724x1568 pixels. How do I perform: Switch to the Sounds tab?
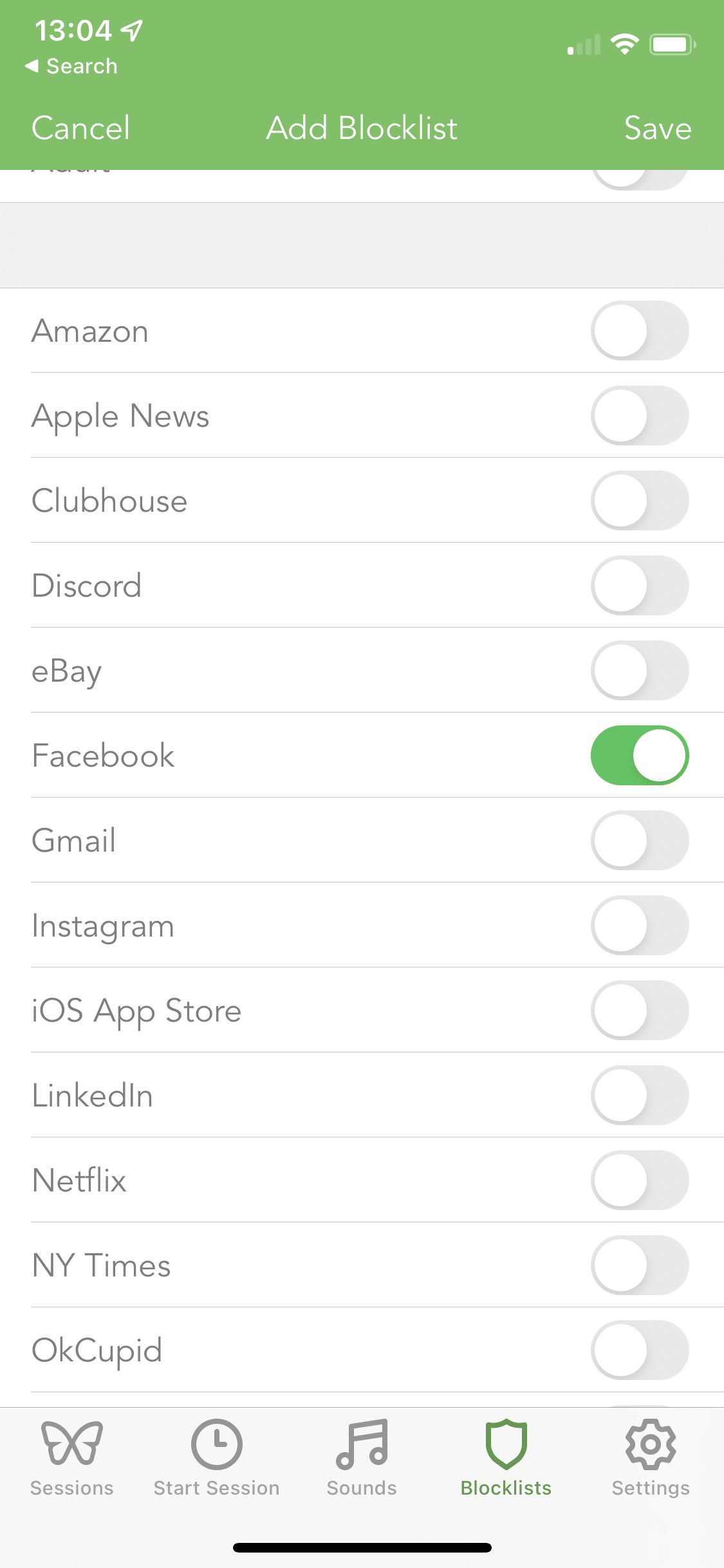click(362, 1459)
